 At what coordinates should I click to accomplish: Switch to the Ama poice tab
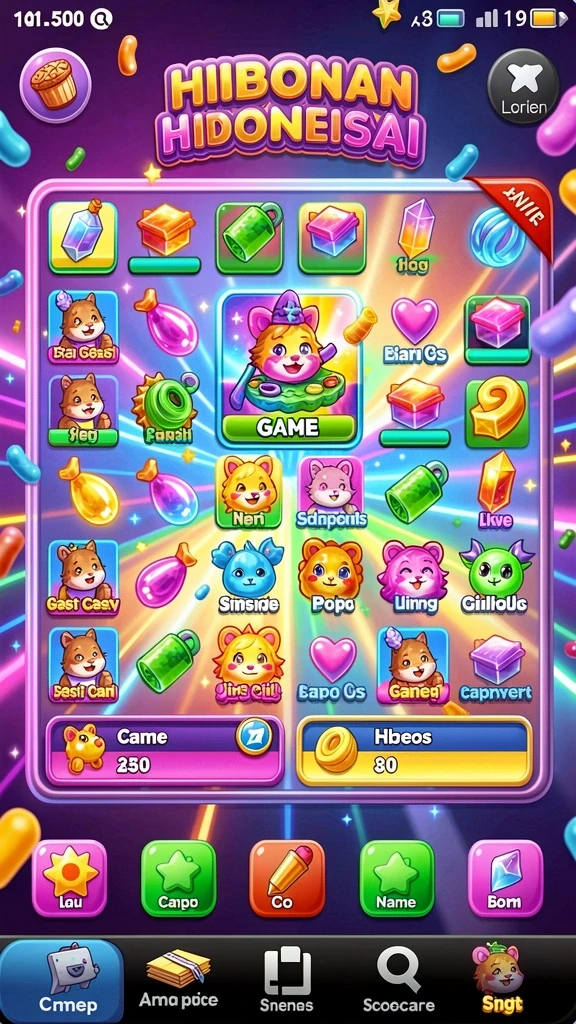coord(179,980)
